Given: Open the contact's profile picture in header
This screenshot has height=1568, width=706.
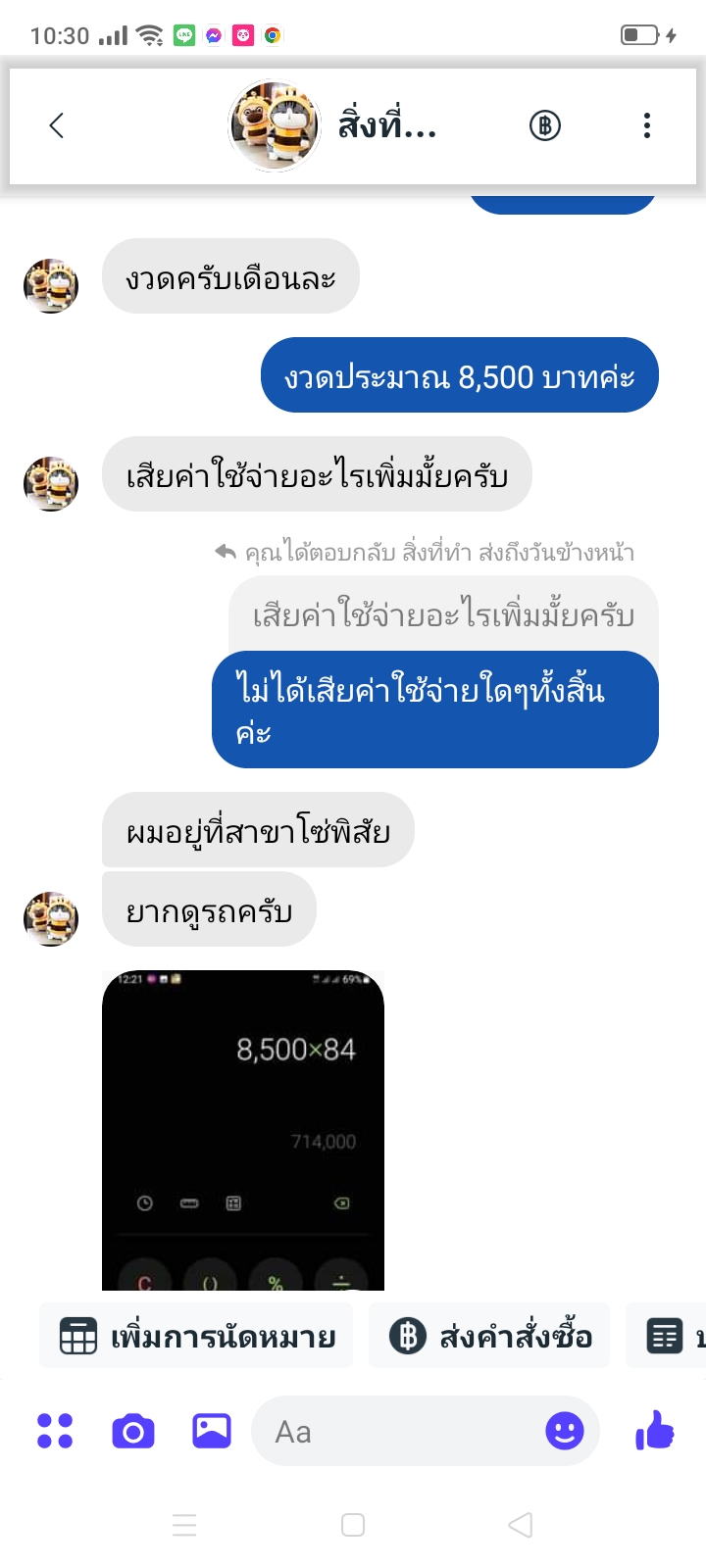Looking at the screenshot, I should pyautogui.click(x=275, y=125).
